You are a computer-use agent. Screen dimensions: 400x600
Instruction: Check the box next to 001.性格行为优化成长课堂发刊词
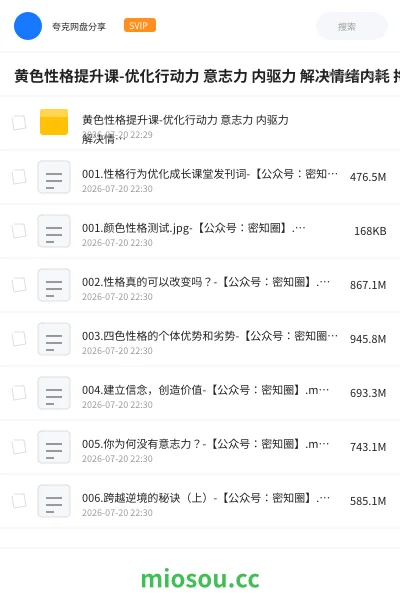[x=19, y=177]
